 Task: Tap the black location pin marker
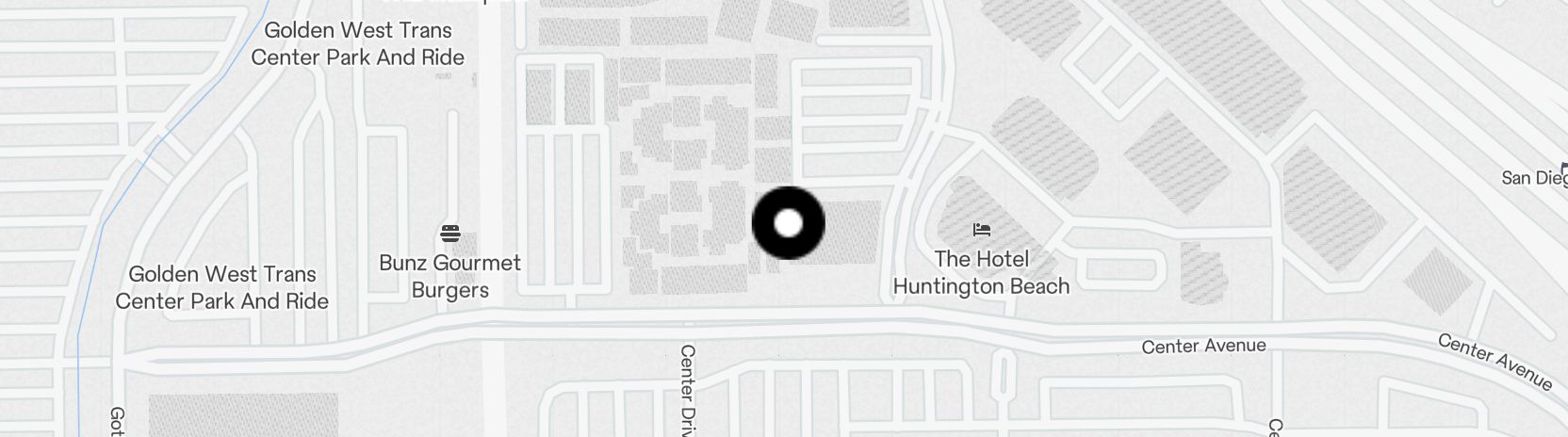[x=789, y=223]
